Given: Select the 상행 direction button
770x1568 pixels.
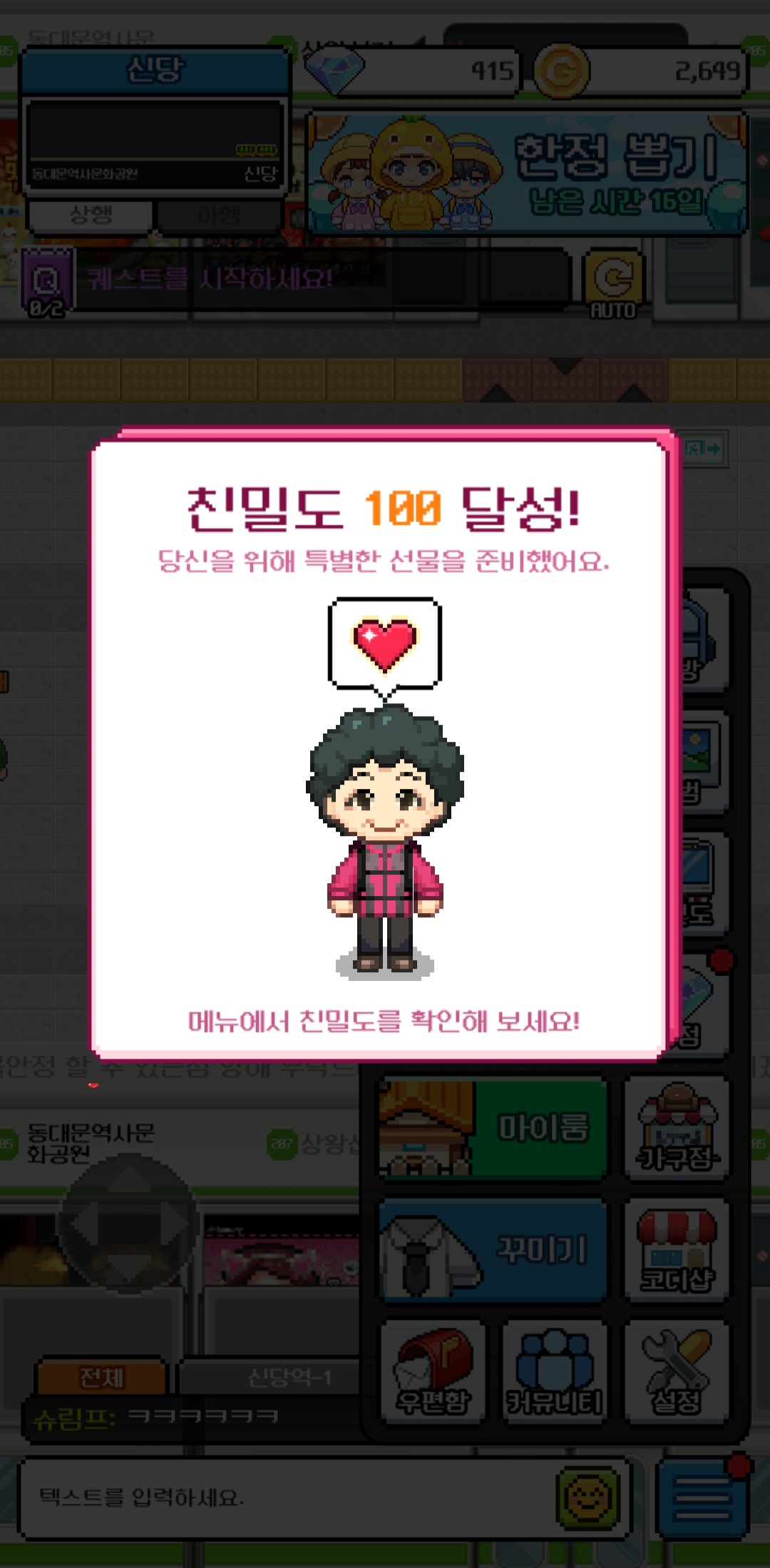Looking at the screenshot, I should [91, 215].
